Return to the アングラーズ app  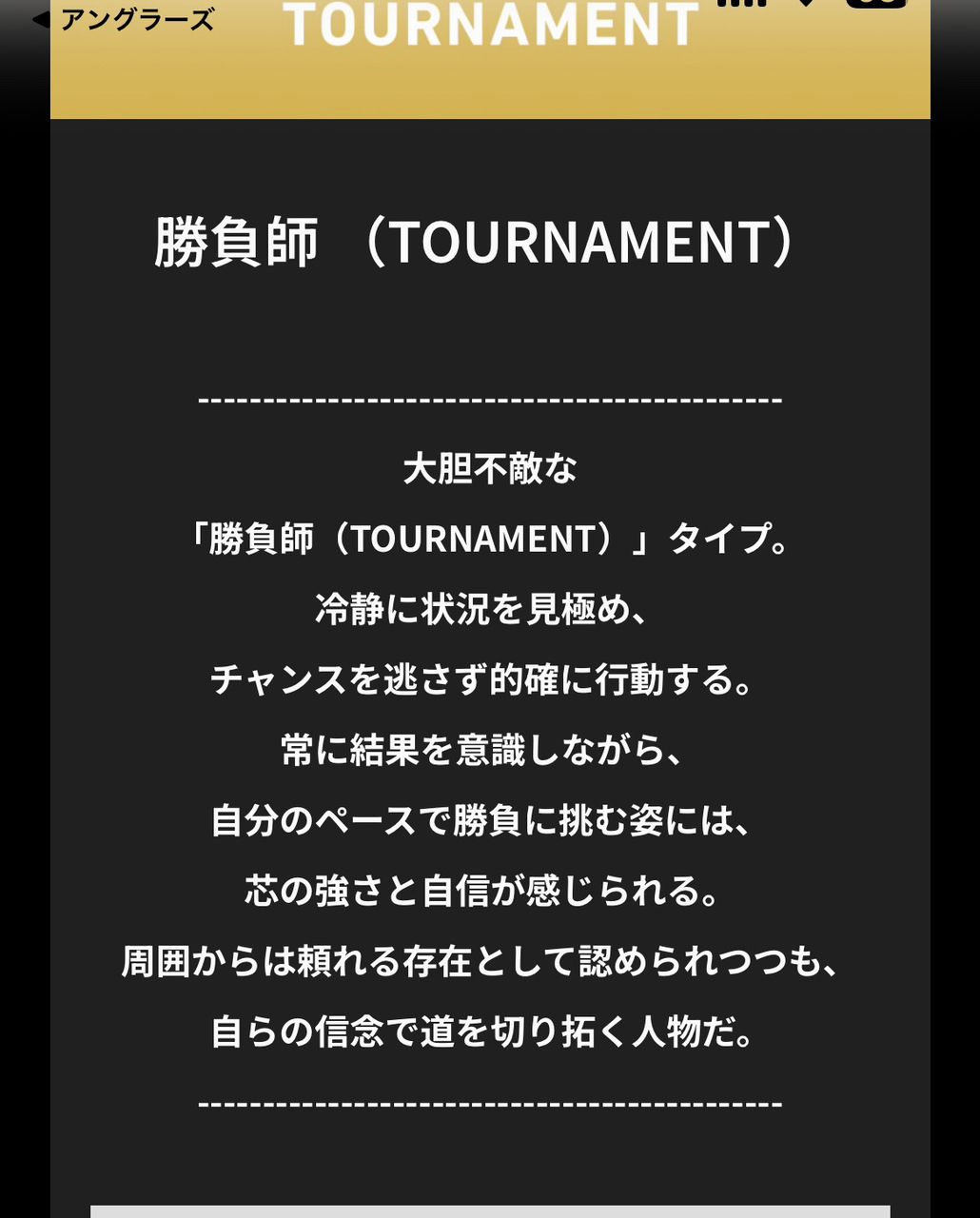(124, 19)
